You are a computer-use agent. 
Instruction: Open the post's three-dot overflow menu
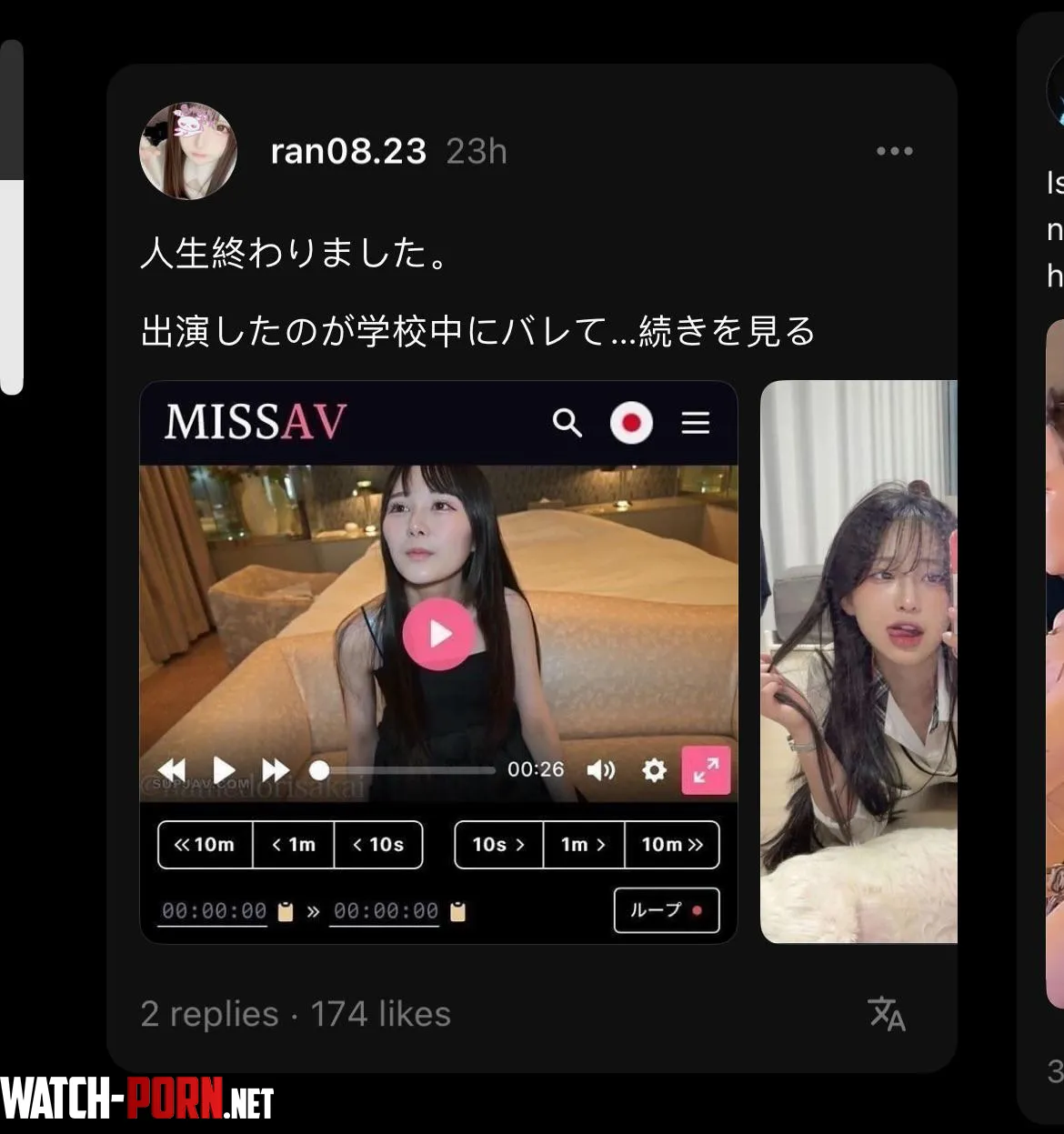[894, 151]
